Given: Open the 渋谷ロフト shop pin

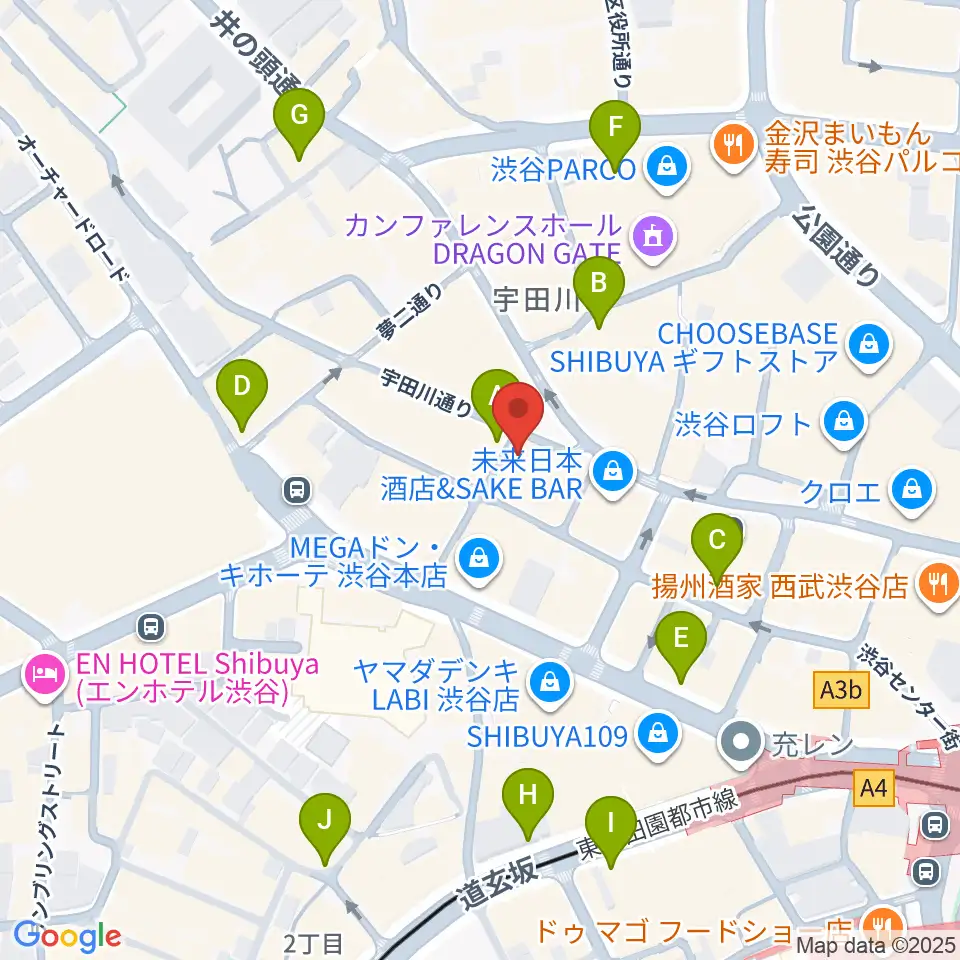Looking at the screenshot, I should pyautogui.click(x=844, y=423).
